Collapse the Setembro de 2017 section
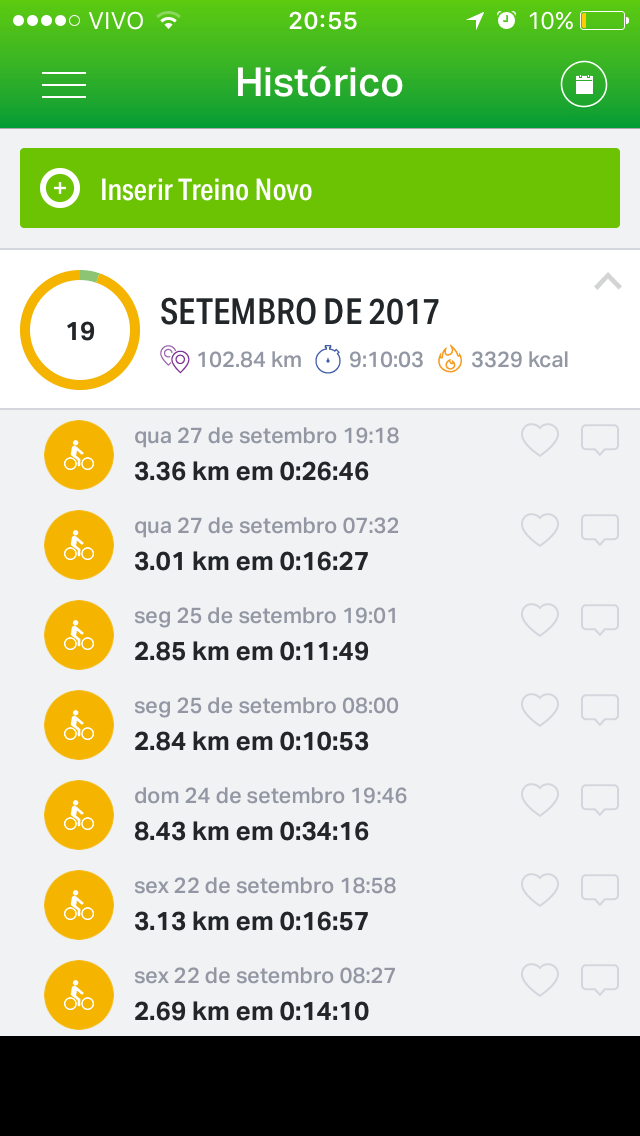640x1136 pixels. coord(607,282)
